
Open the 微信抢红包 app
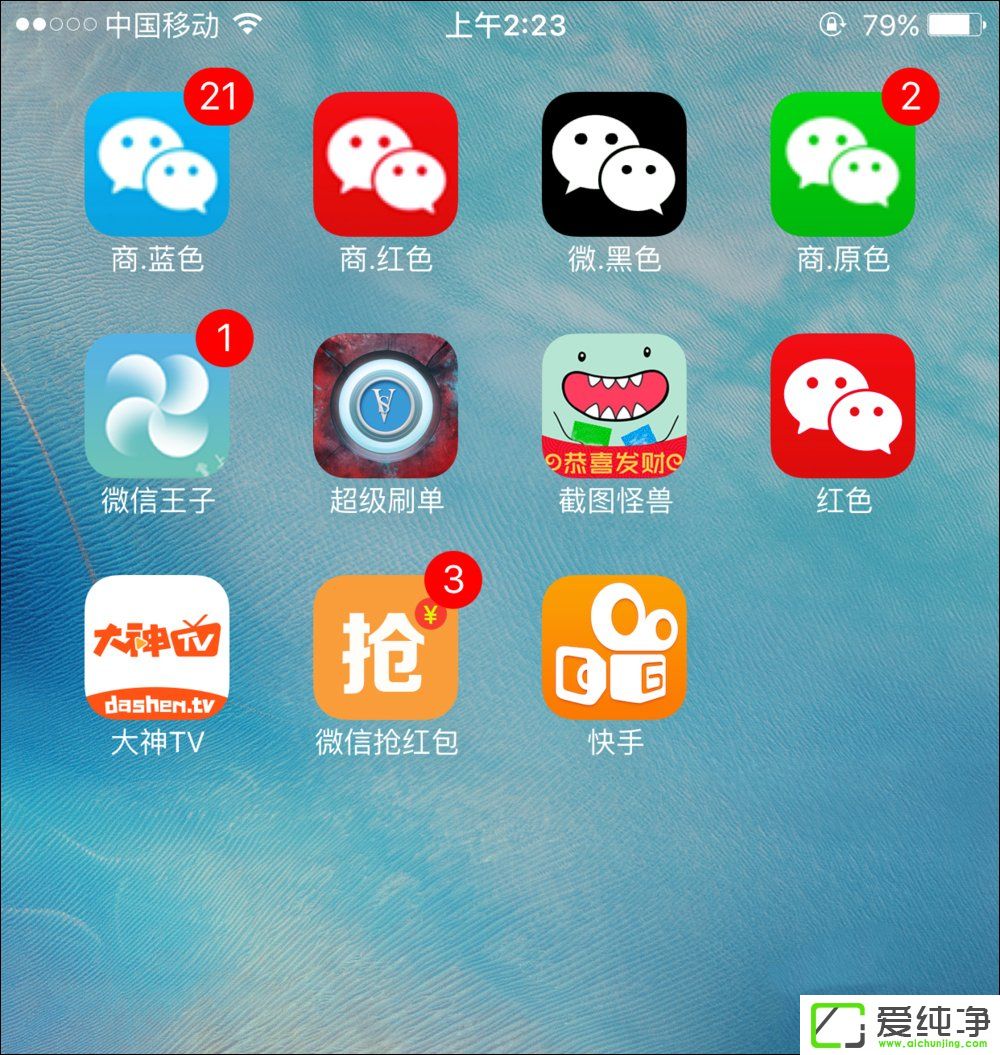(x=386, y=647)
